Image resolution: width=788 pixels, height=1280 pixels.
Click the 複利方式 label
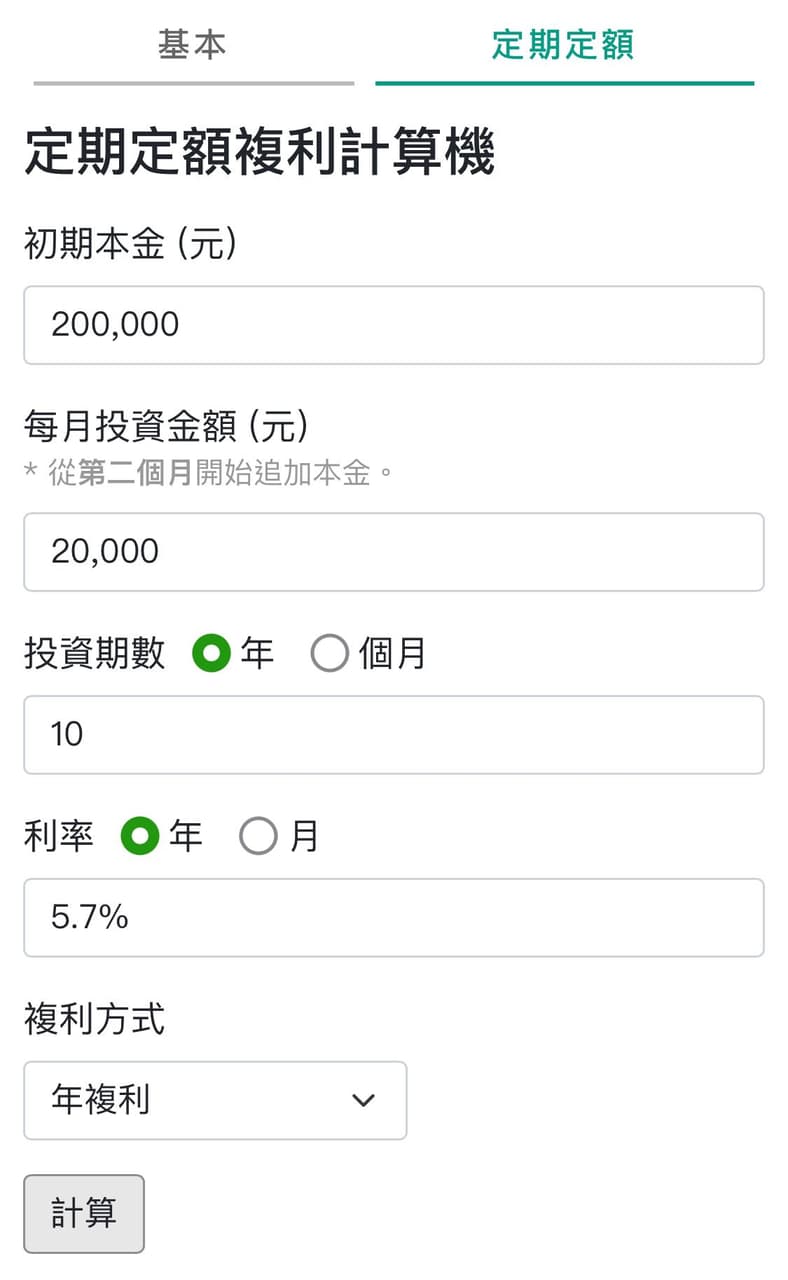(93, 1019)
